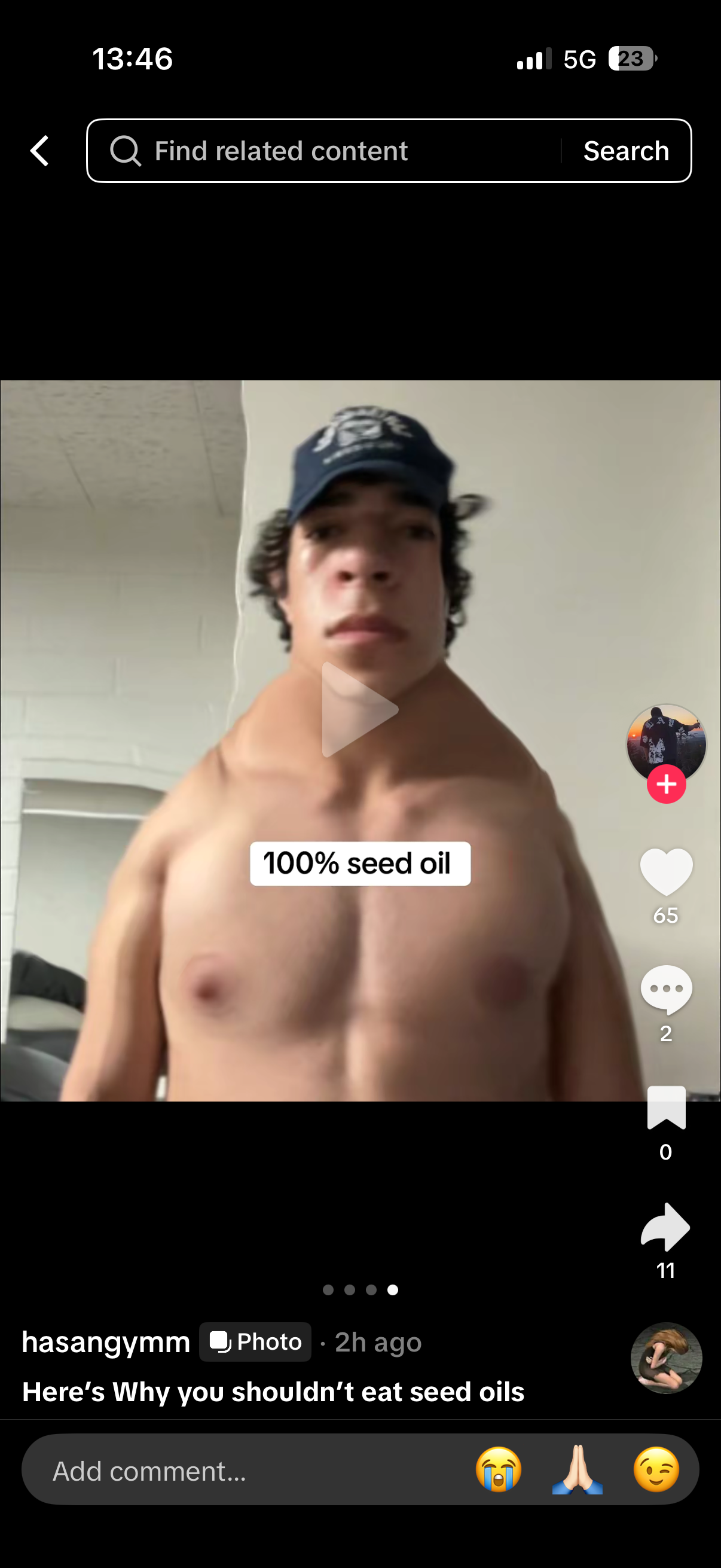The image size is (721, 1568).
Task: Open the creator's profile picture
Action: [666, 740]
